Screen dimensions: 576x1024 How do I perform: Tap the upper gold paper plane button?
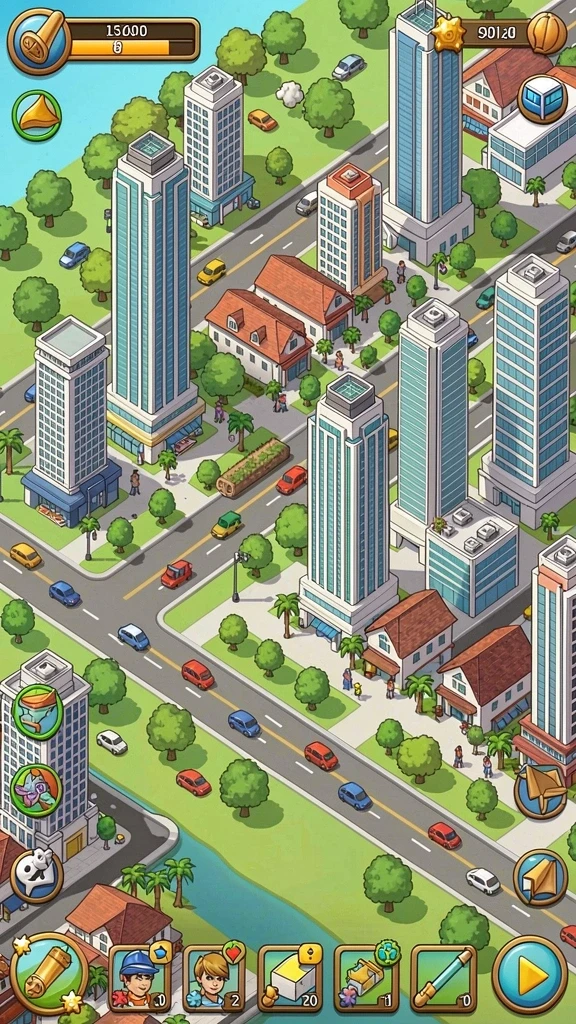click(x=541, y=791)
